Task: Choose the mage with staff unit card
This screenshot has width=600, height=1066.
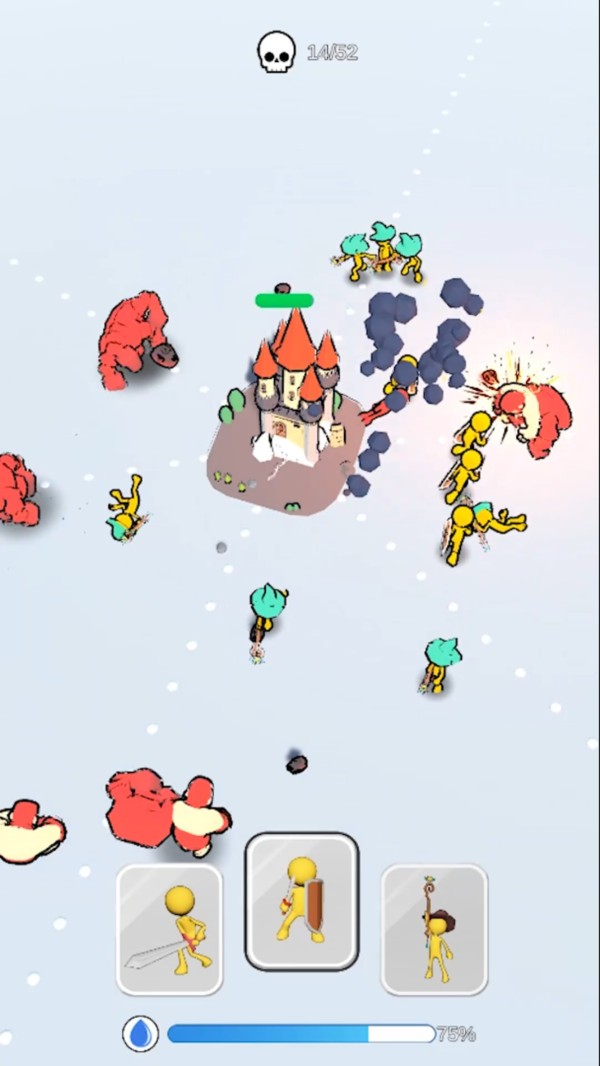Action: pos(434,929)
